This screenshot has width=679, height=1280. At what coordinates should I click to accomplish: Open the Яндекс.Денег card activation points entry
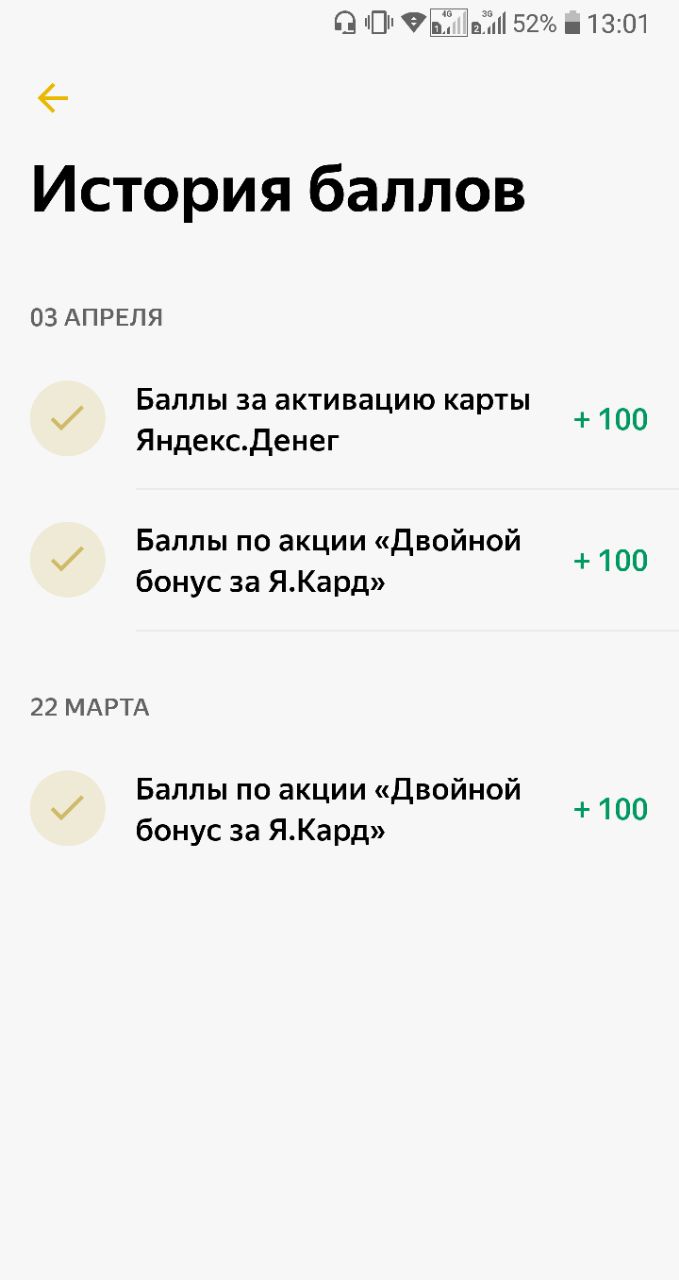pos(340,419)
